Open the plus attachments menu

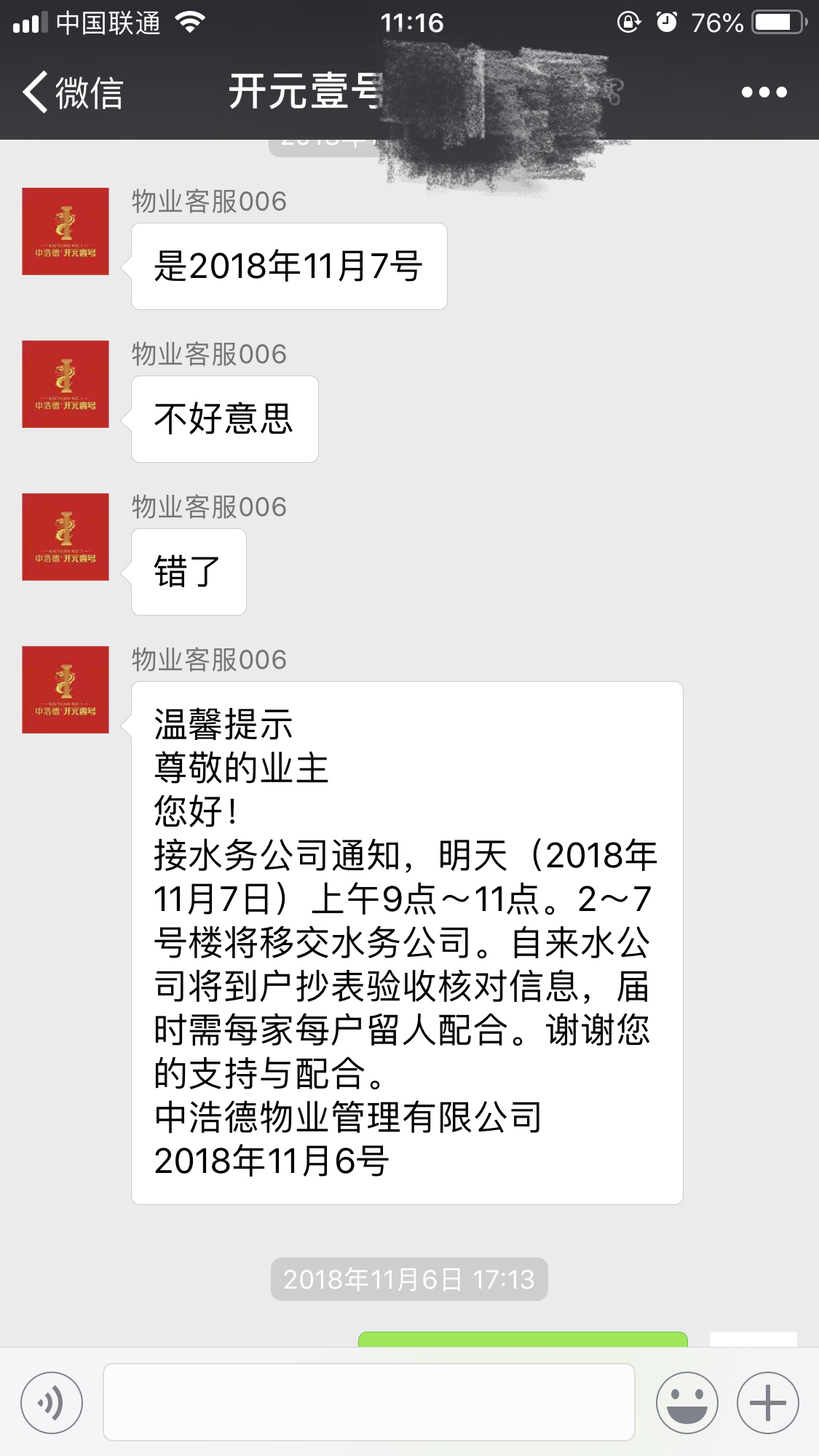click(767, 1402)
